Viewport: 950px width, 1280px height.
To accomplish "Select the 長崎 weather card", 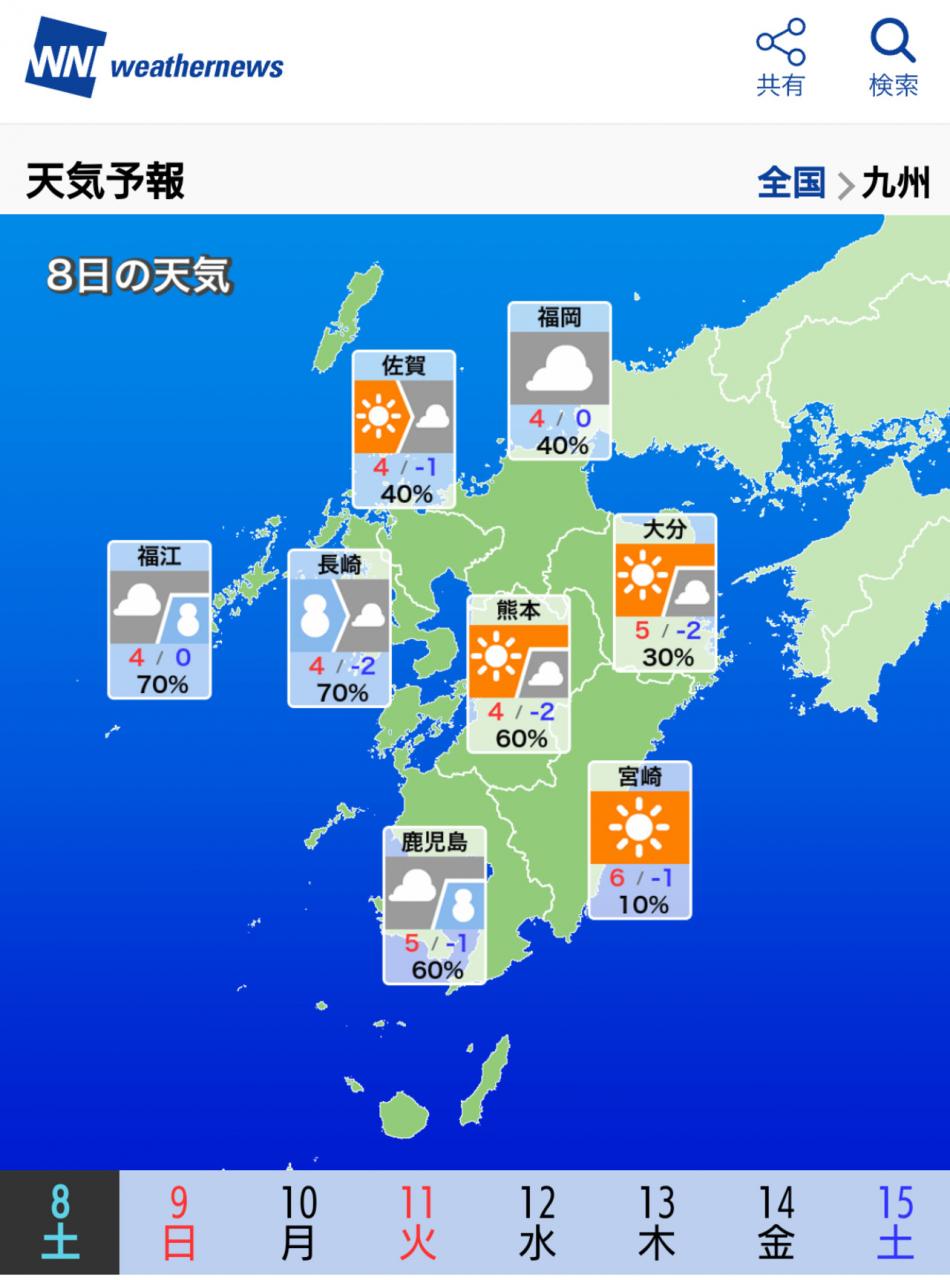I will click(339, 628).
